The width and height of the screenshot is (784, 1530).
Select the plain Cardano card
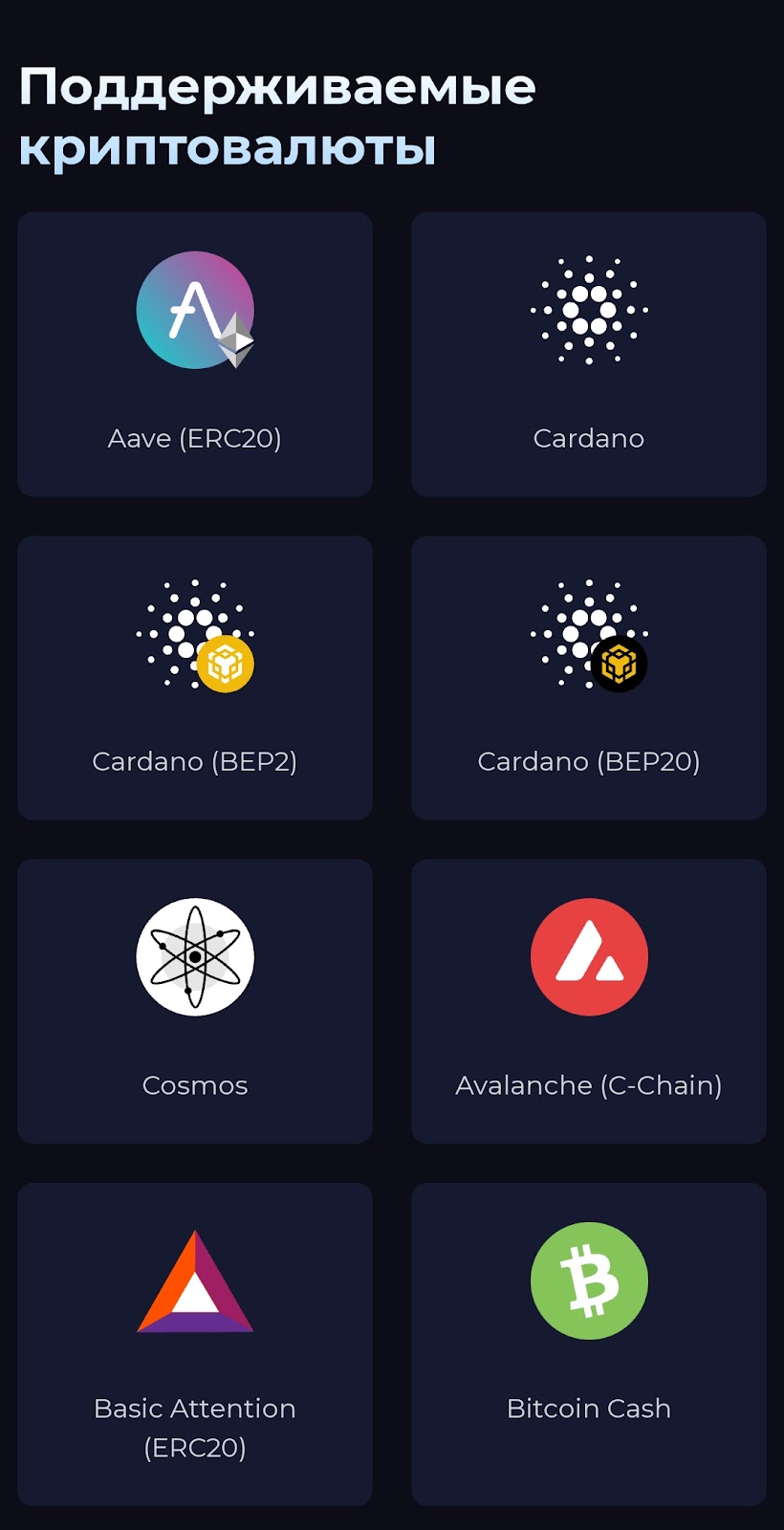click(589, 354)
